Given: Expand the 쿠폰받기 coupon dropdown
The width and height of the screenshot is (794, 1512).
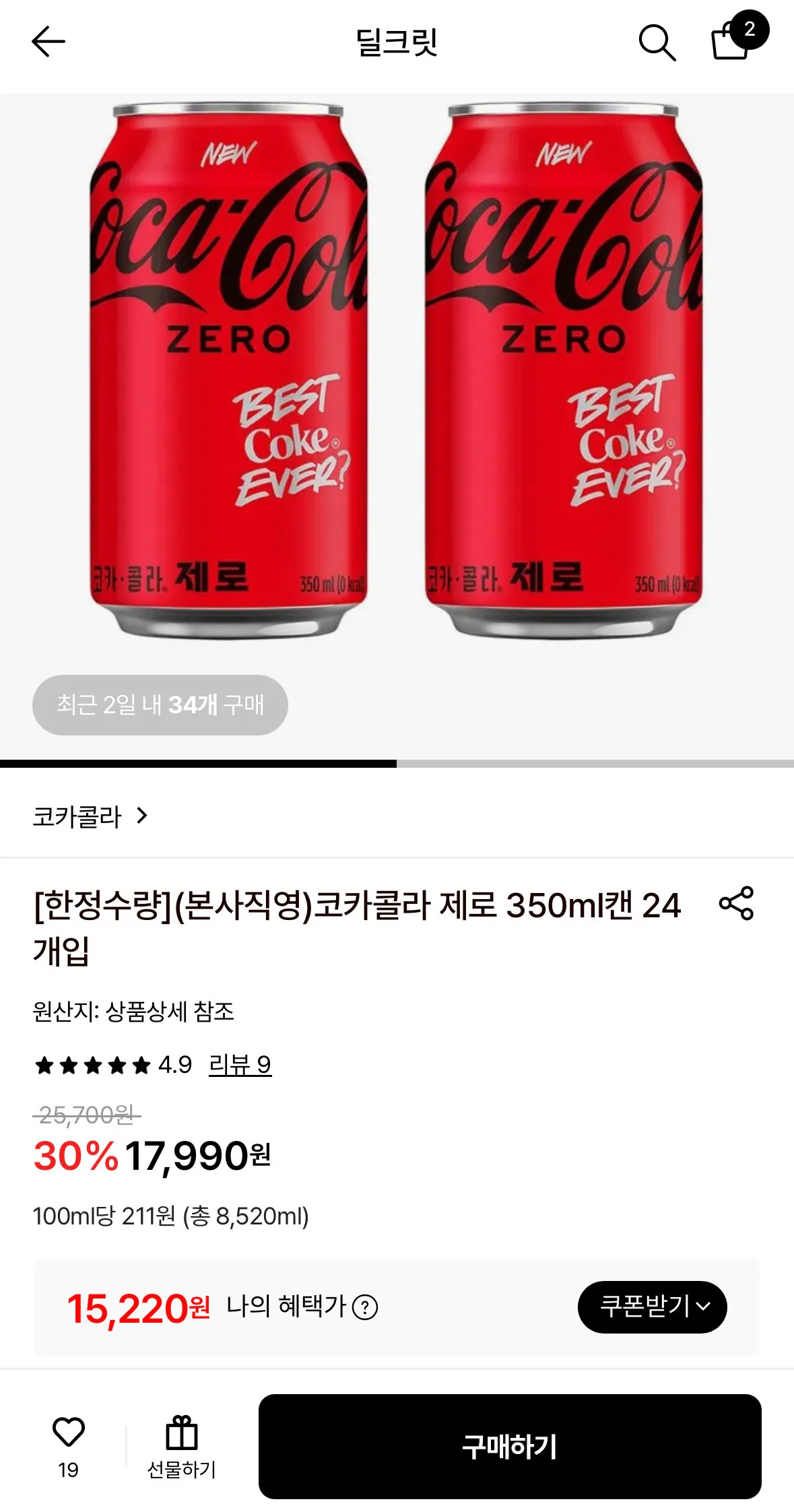Looking at the screenshot, I should point(651,1305).
